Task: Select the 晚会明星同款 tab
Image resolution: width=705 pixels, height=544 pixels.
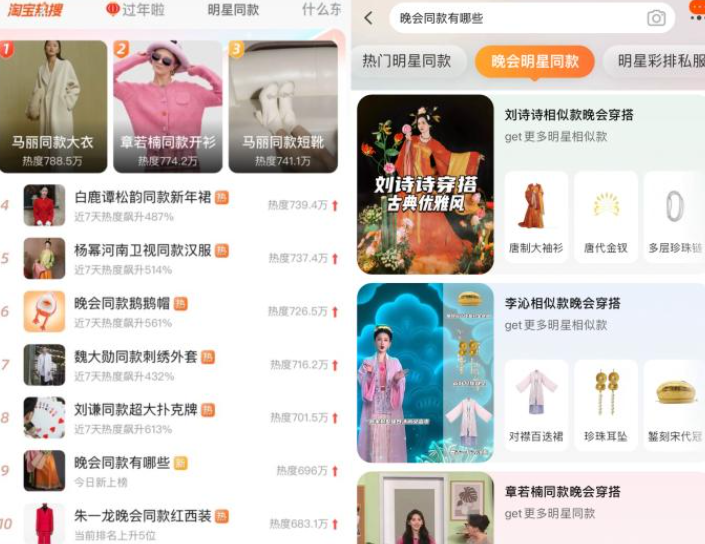Action: 534,61
